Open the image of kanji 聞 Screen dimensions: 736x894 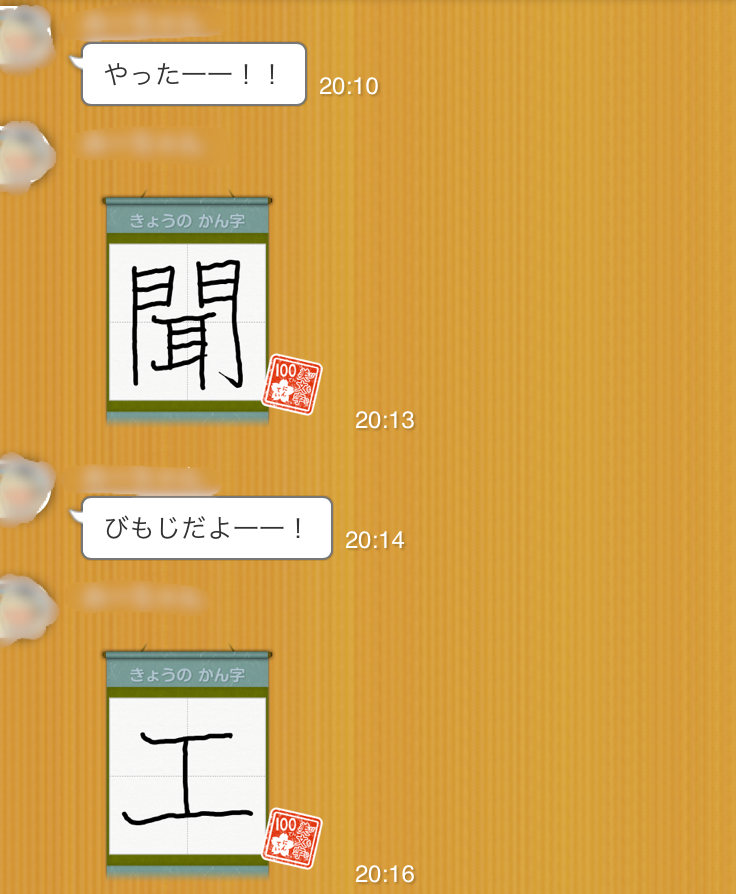(x=188, y=310)
